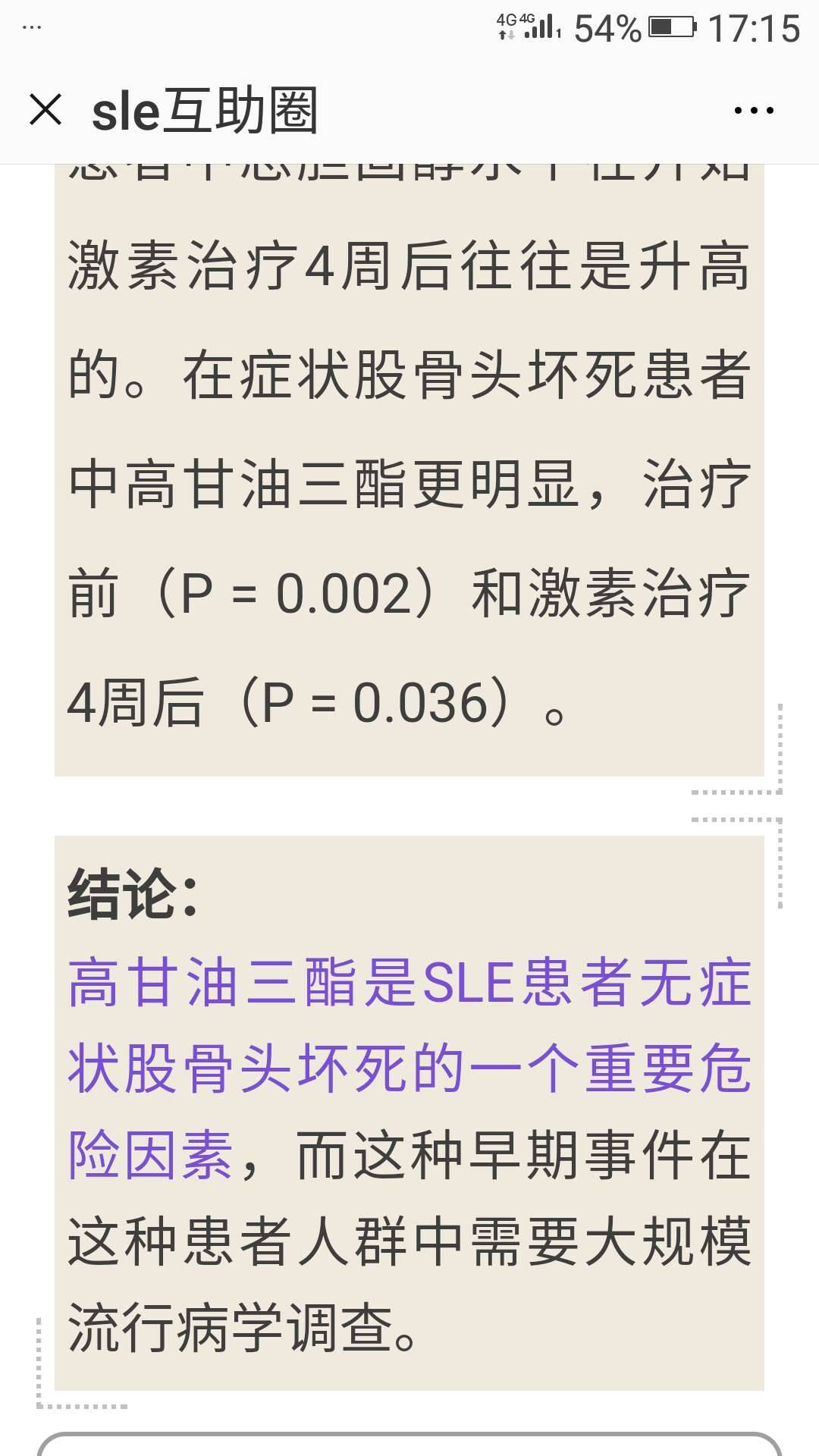Close the sle互助圈 article page
Image resolution: width=819 pixels, height=1456 pixels.
(x=45, y=110)
